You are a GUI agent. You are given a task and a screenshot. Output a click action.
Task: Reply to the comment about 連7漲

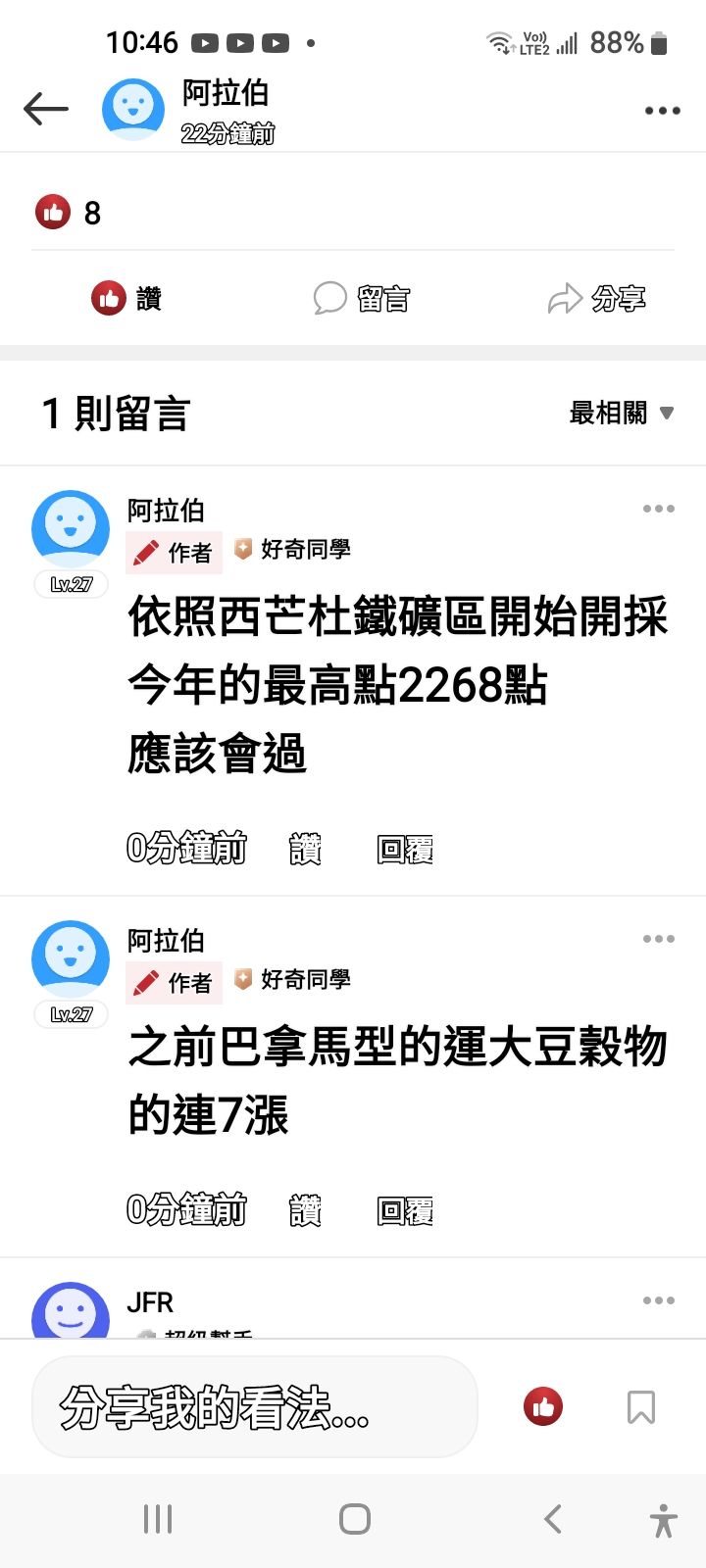[405, 1211]
